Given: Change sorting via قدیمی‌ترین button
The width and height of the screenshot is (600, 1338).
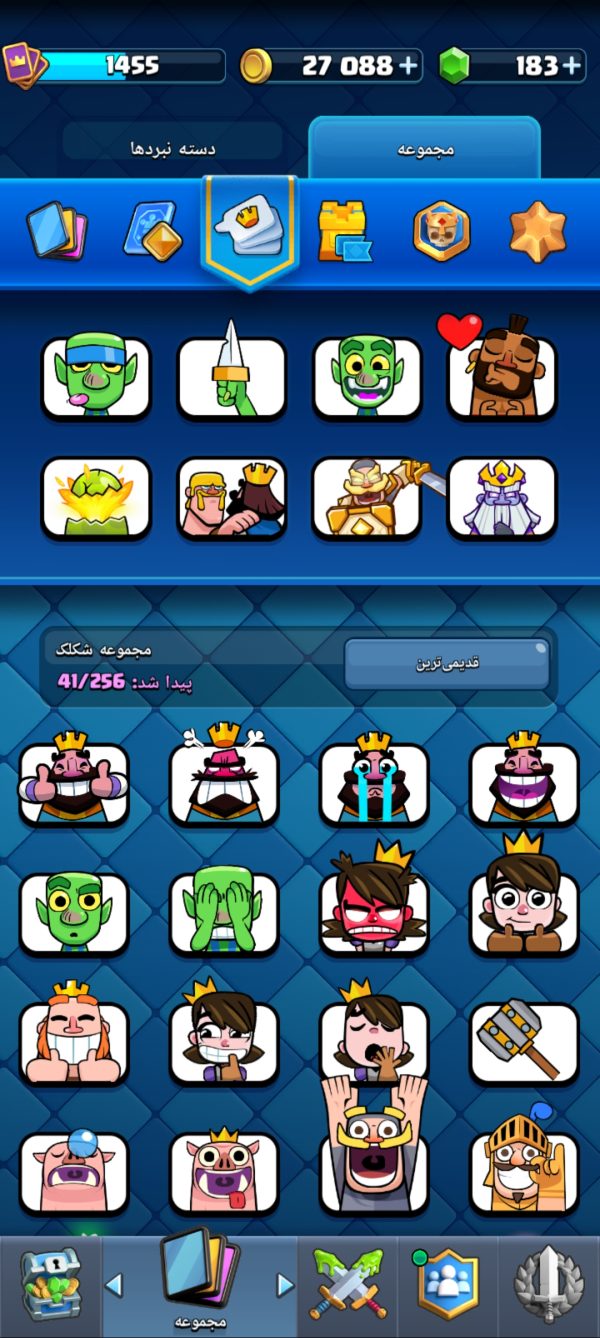Looking at the screenshot, I should [447, 664].
